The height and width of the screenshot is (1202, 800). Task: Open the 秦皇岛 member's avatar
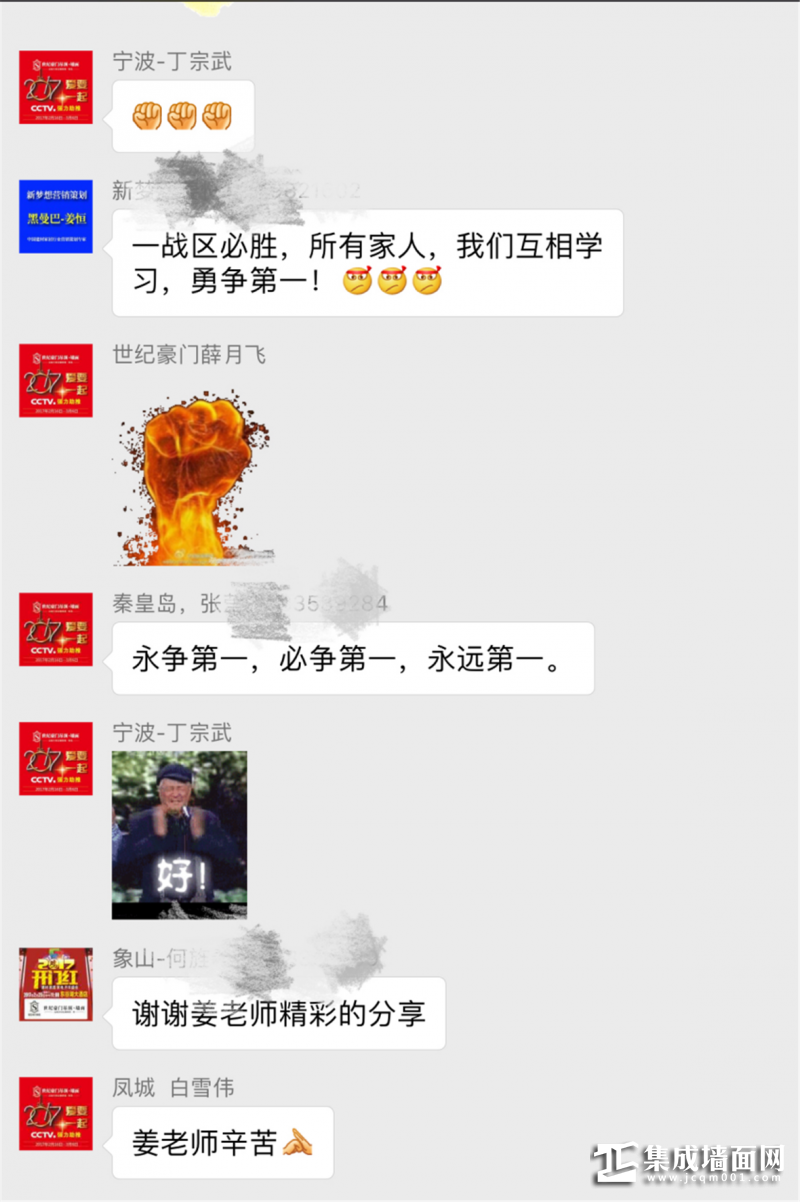(x=56, y=629)
